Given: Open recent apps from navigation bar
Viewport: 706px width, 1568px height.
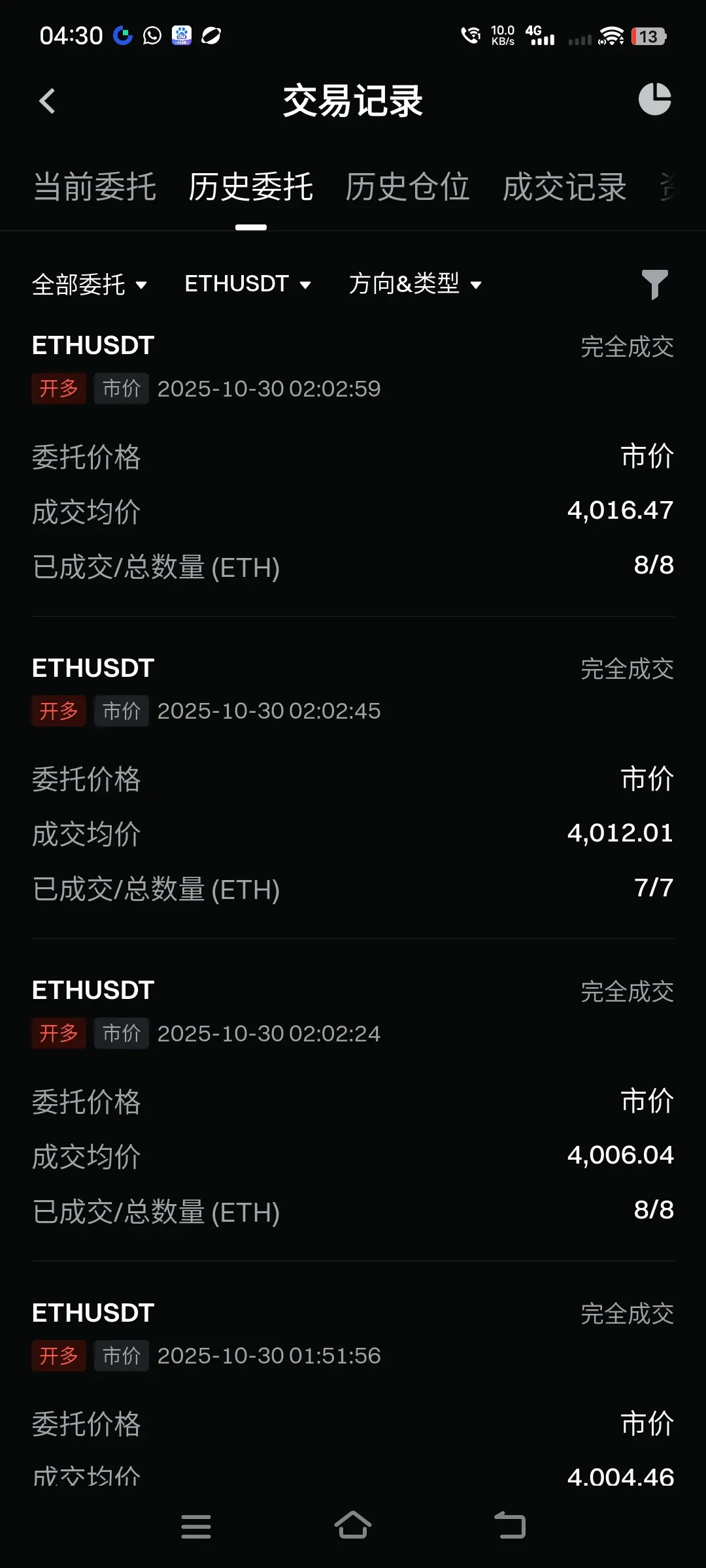Looking at the screenshot, I should click(195, 1527).
